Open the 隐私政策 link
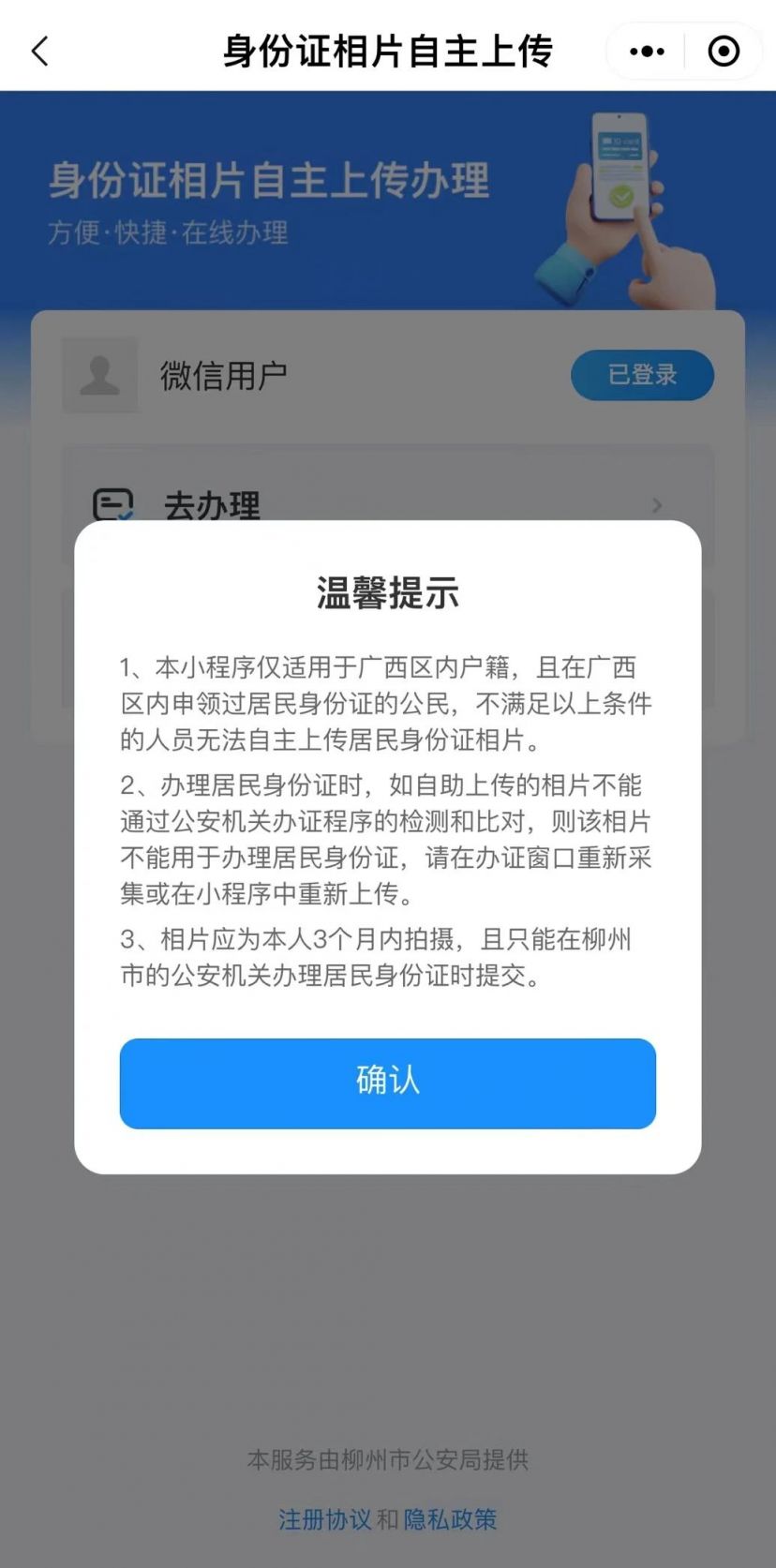The image size is (776, 1568). coord(450,1518)
